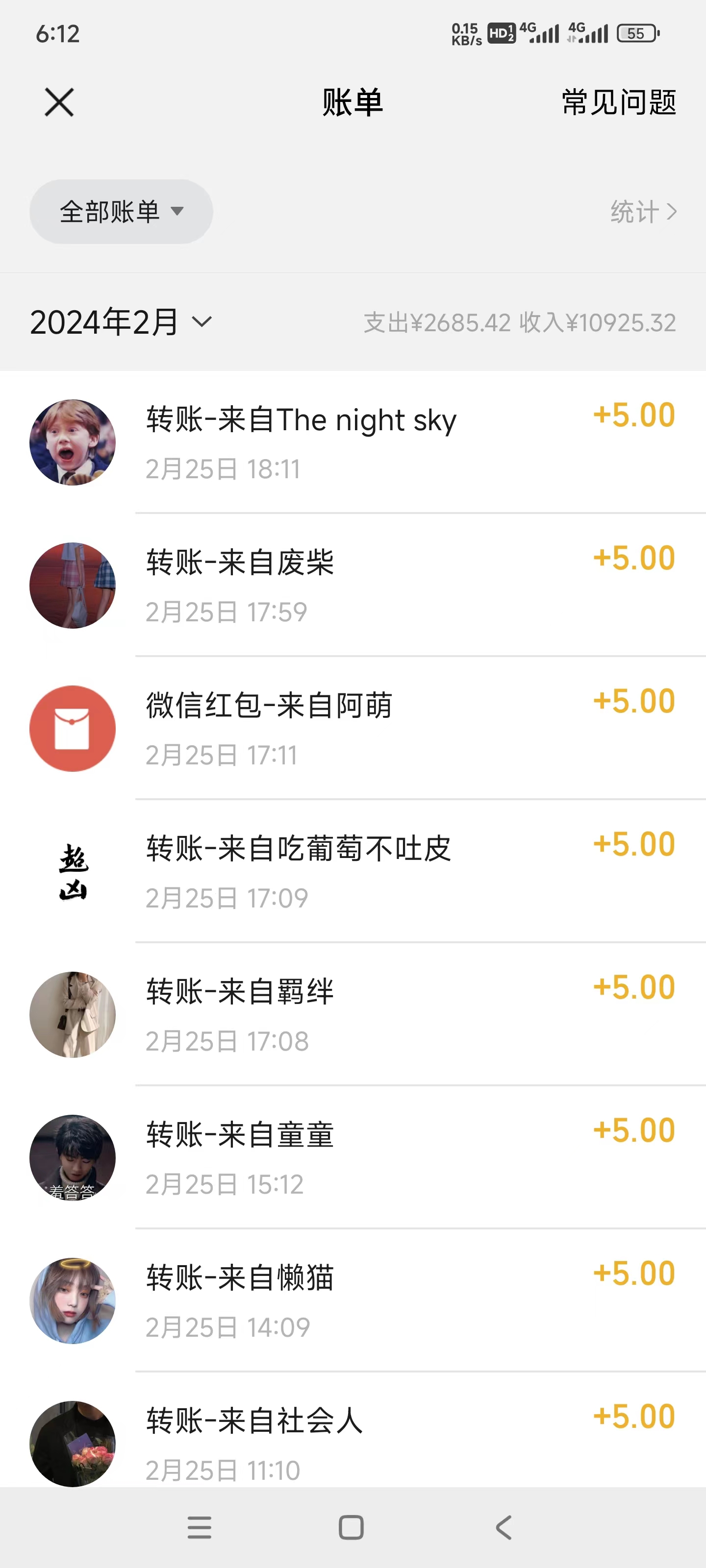
Task: Open transfer from 社会人
Action: pyautogui.click(x=365, y=1443)
